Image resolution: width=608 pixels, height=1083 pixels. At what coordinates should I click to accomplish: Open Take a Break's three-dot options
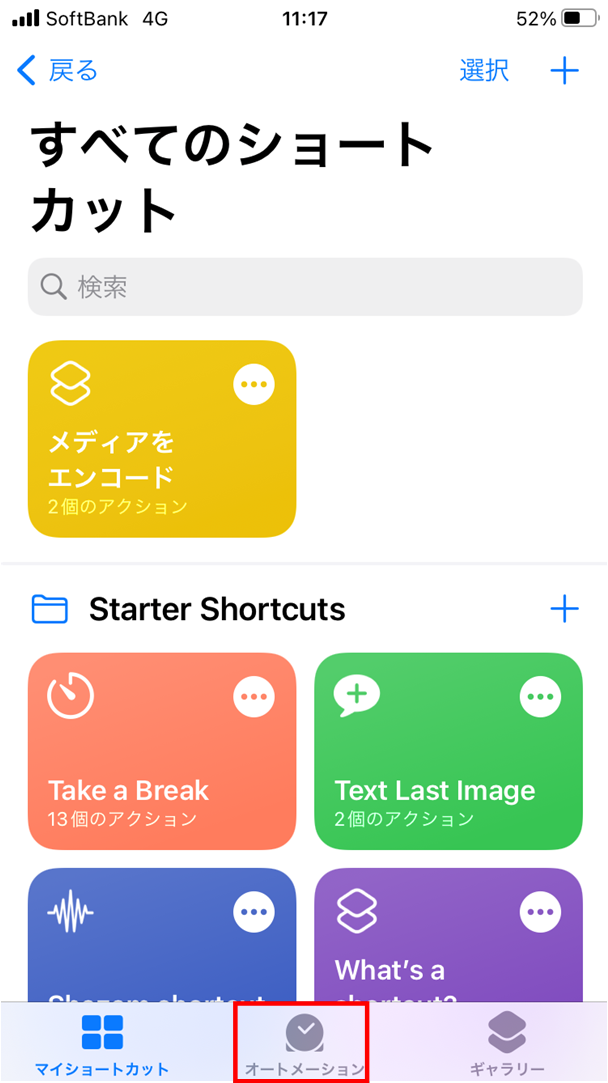(254, 696)
